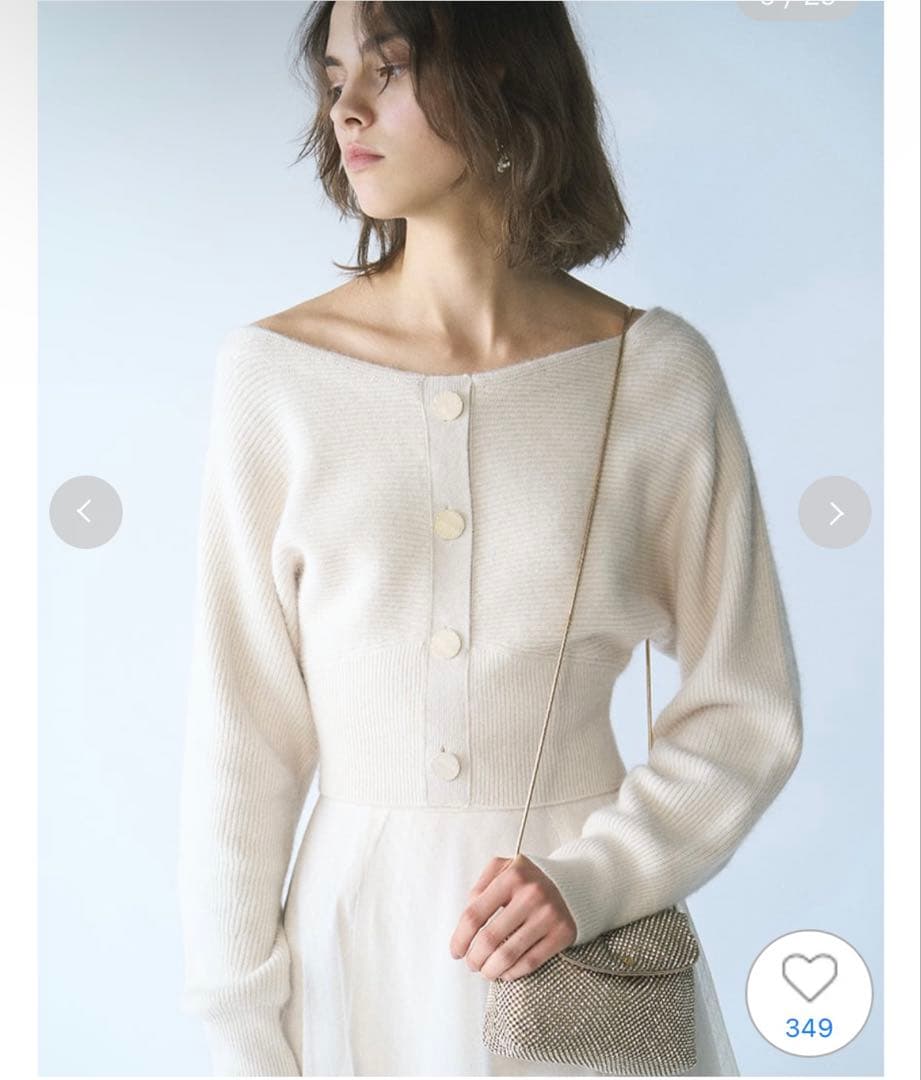Go to the previous product photo
921x1080 pixels.
86,512
